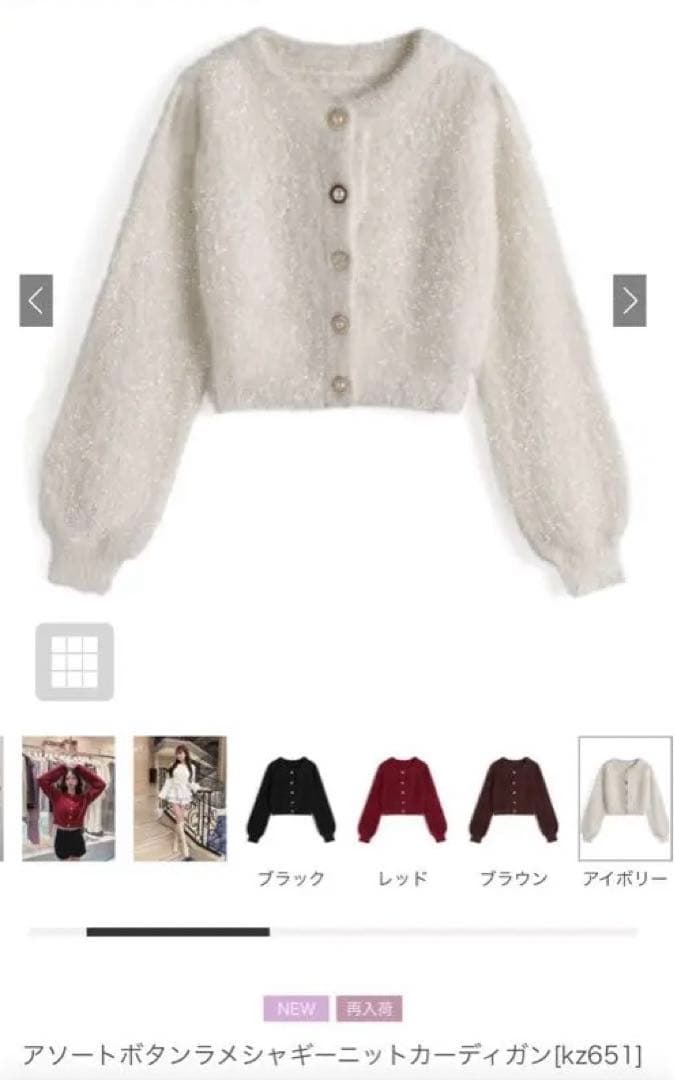View the model photo in red cardigan

(68, 799)
